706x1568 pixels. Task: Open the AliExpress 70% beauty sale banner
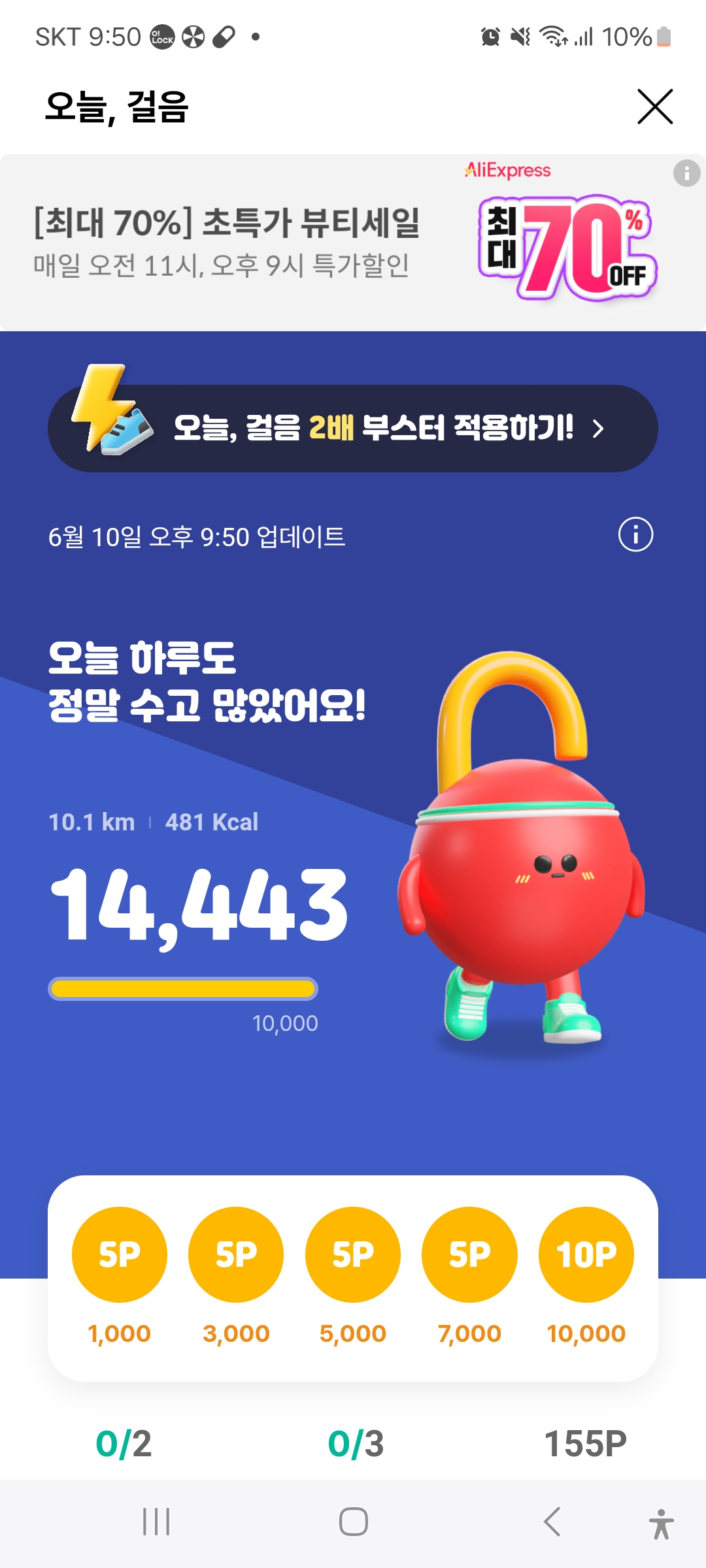click(x=353, y=242)
